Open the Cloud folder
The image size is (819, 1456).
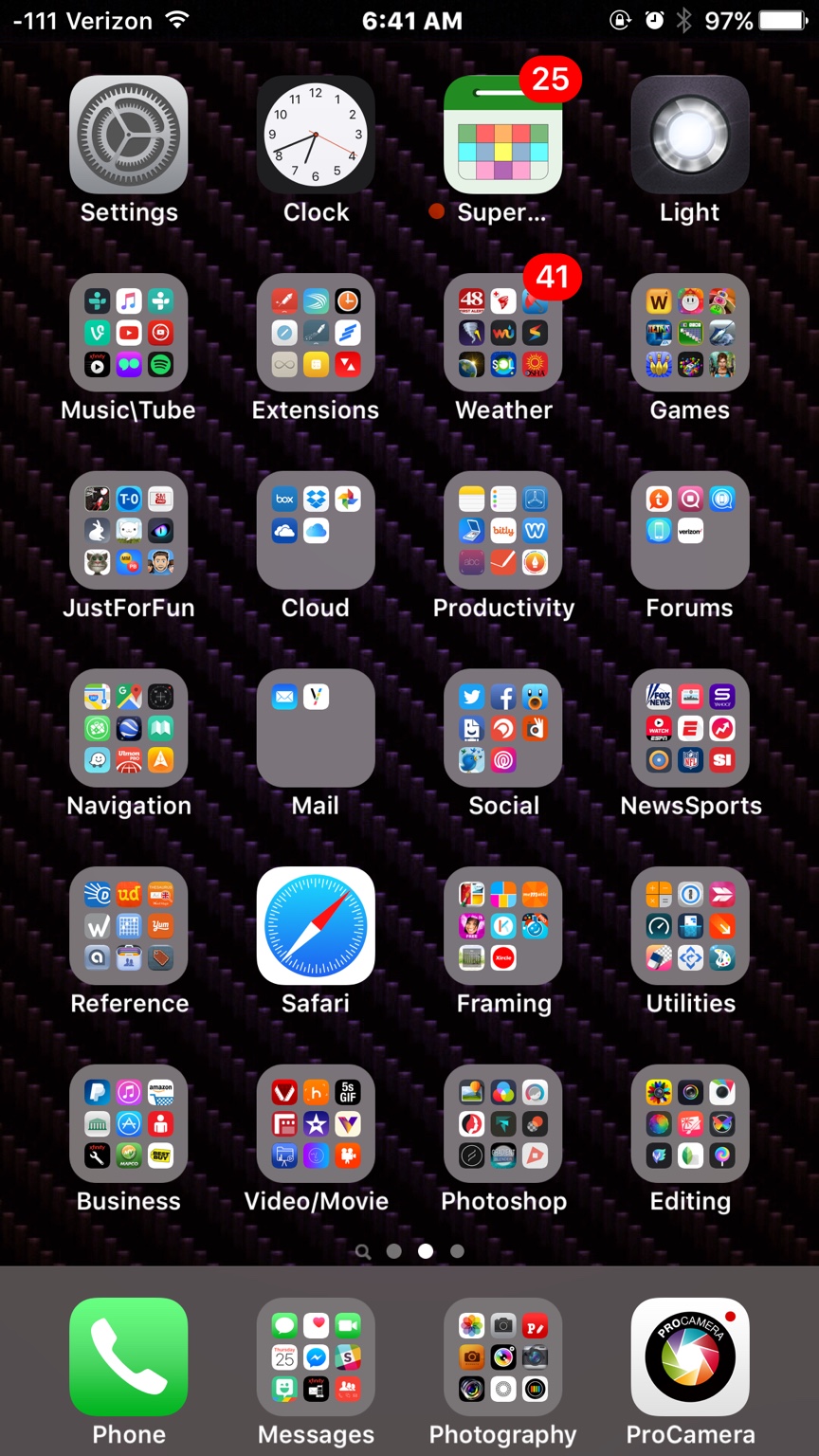(316, 530)
